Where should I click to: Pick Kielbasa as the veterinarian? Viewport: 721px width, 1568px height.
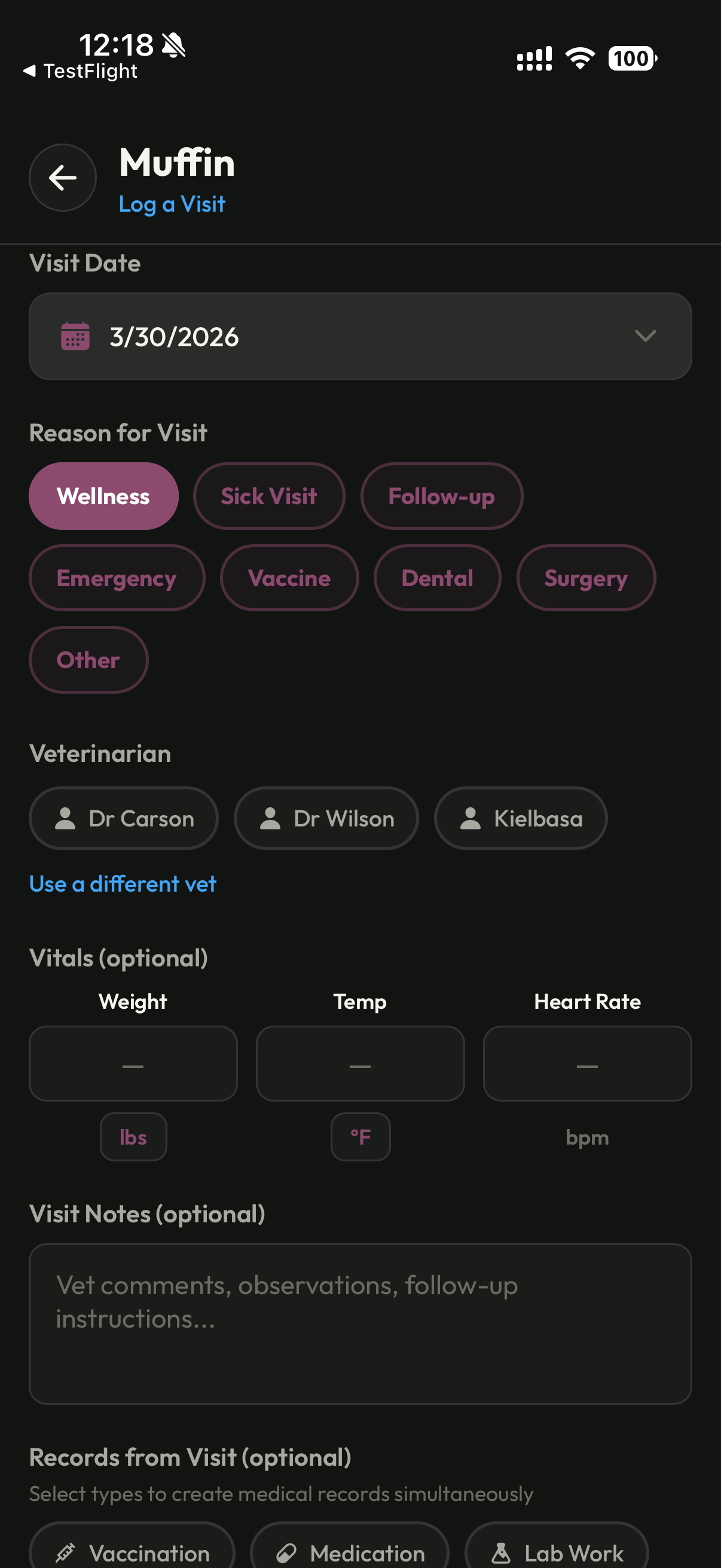click(x=520, y=819)
